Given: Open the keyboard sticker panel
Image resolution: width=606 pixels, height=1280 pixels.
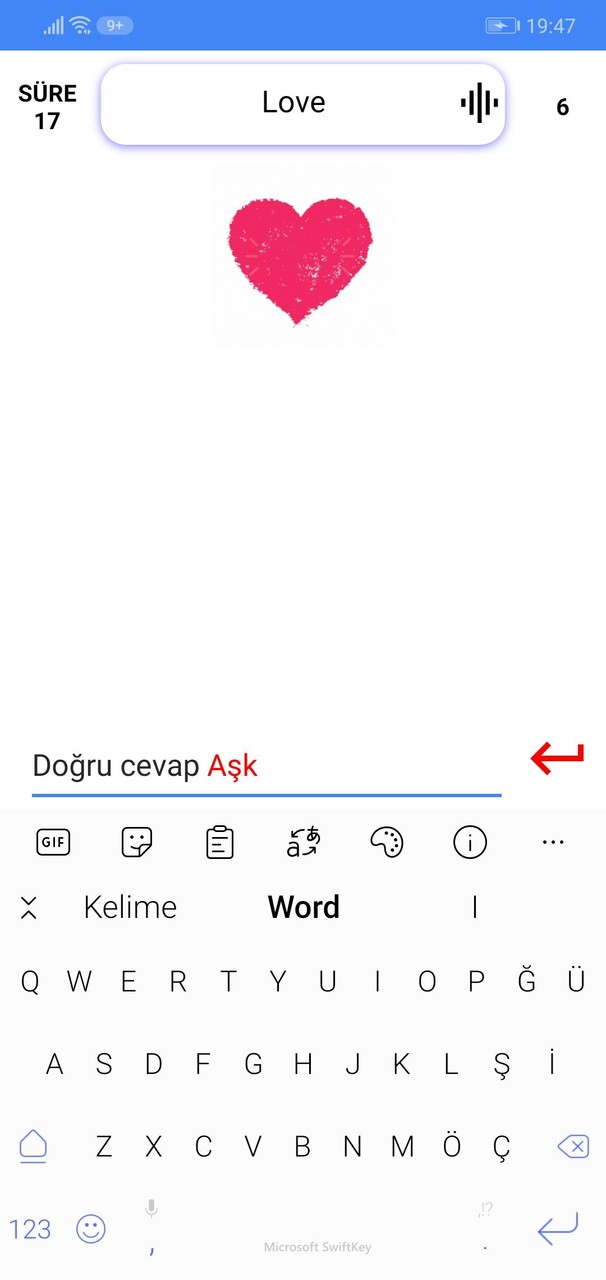Looking at the screenshot, I should pos(136,843).
